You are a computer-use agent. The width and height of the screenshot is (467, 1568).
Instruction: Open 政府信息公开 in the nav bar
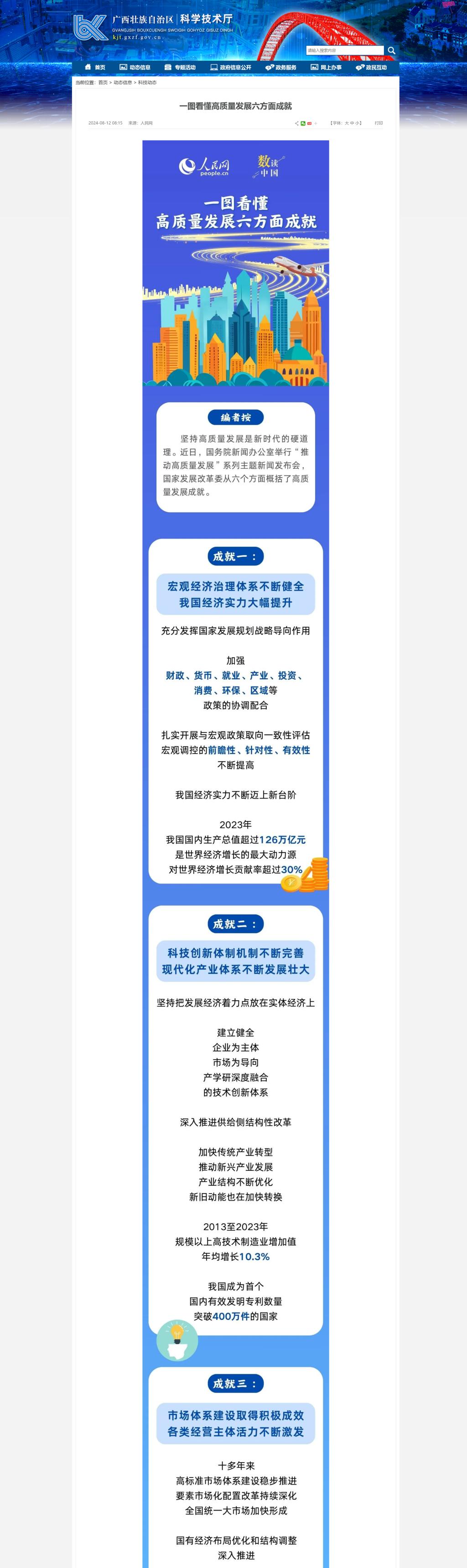coord(231,67)
